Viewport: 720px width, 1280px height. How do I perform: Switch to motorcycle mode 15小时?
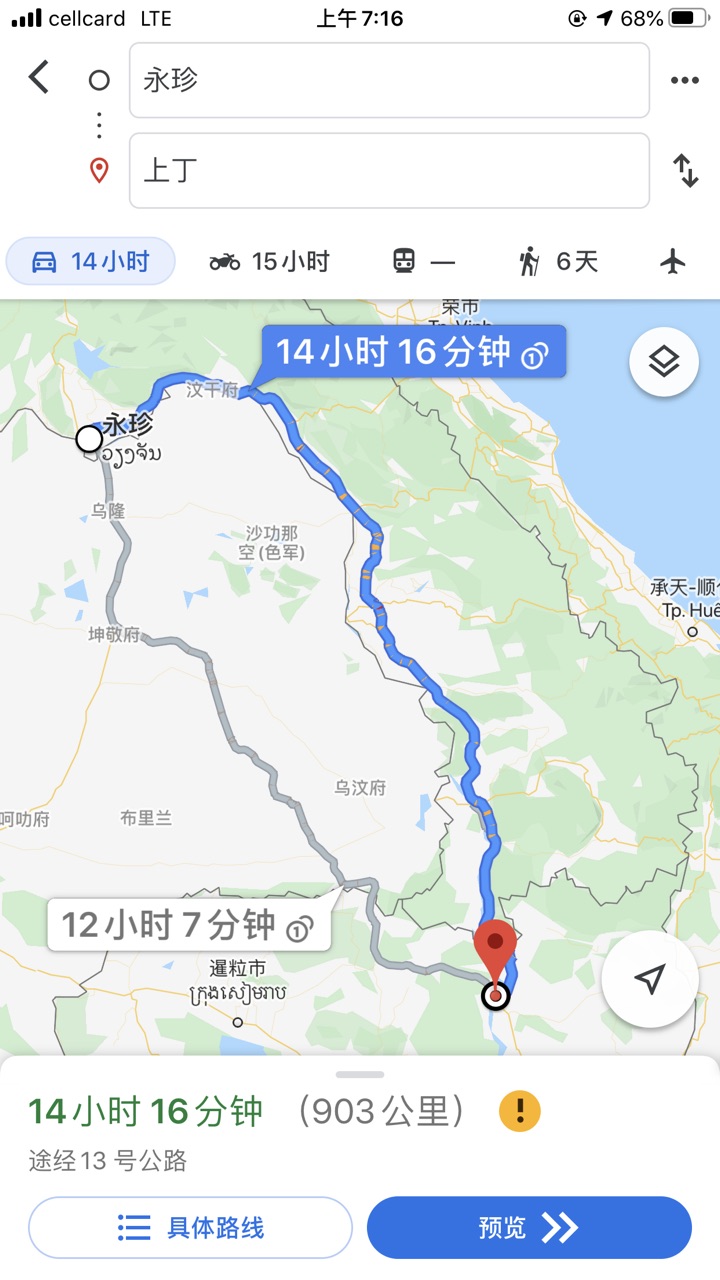pyautogui.click(x=269, y=262)
